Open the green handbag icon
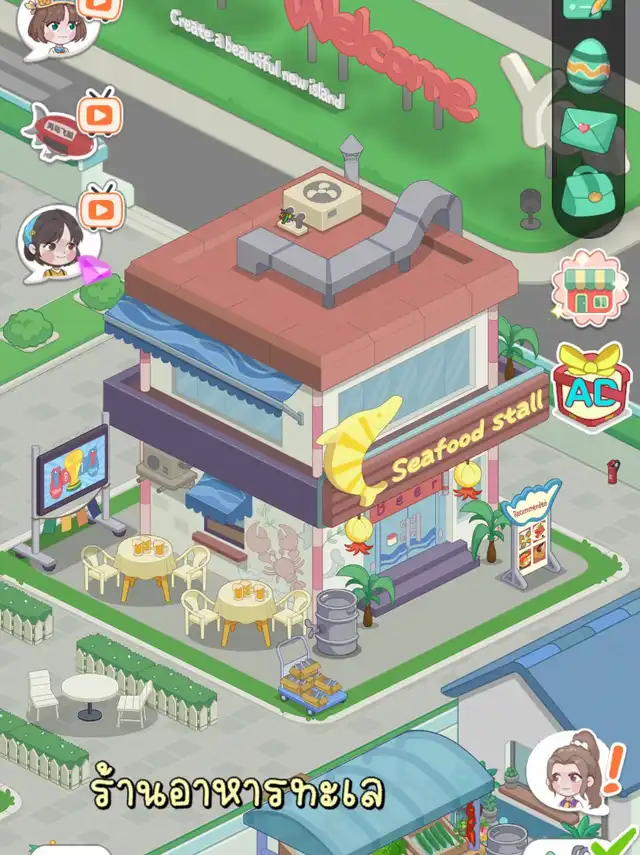640x855 pixels. pos(589,190)
